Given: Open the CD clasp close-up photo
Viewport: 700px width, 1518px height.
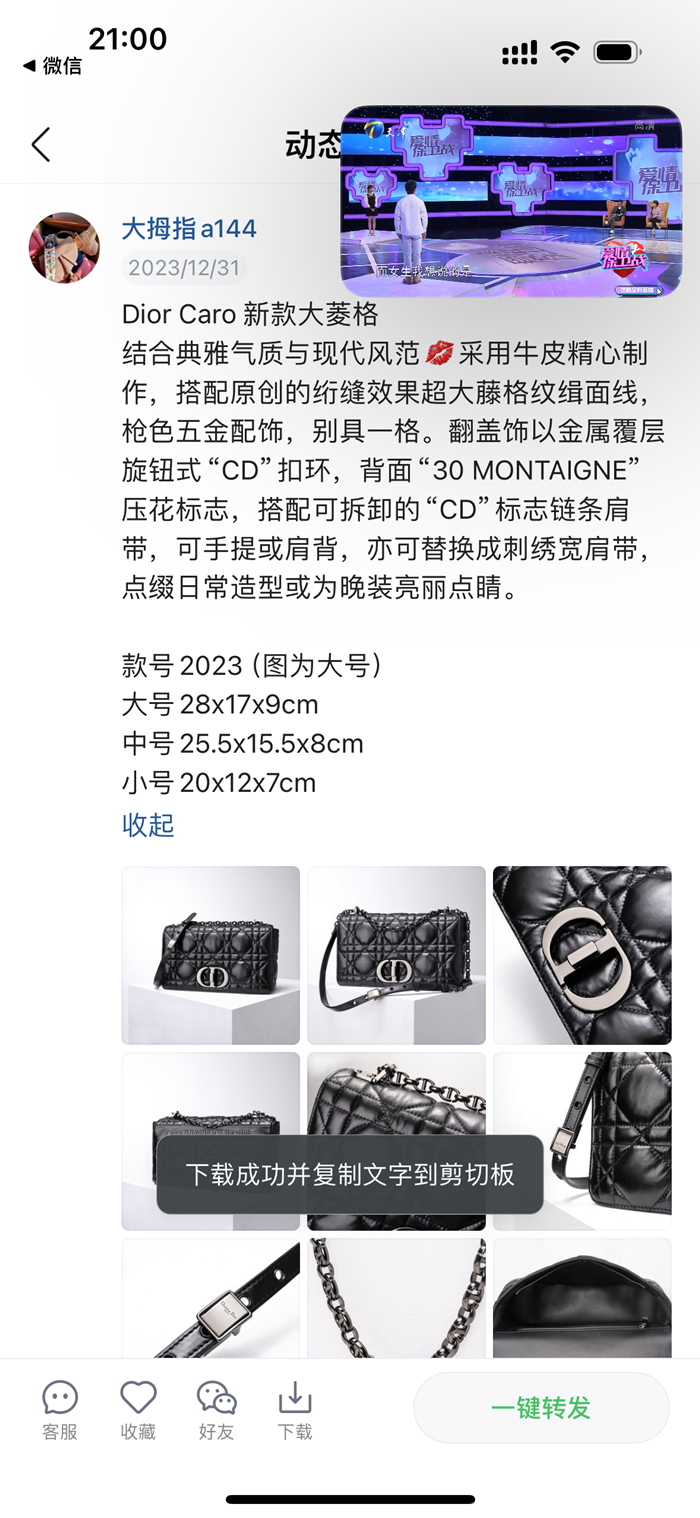Looking at the screenshot, I should [x=582, y=955].
